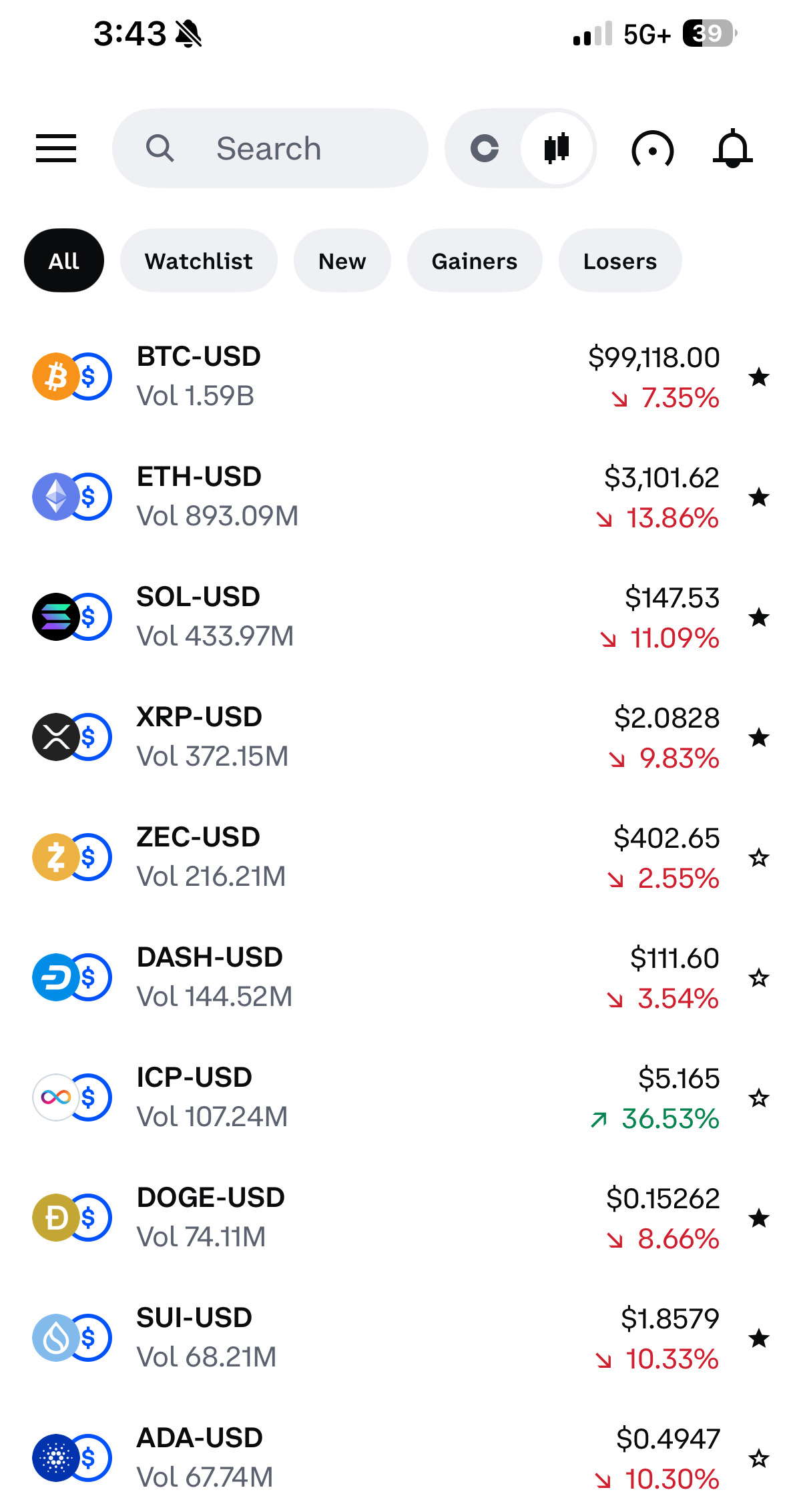The image size is (805, 1512).
Task: Add ZEC-USD to watchlist with star
Action: [x=759, y=858]
